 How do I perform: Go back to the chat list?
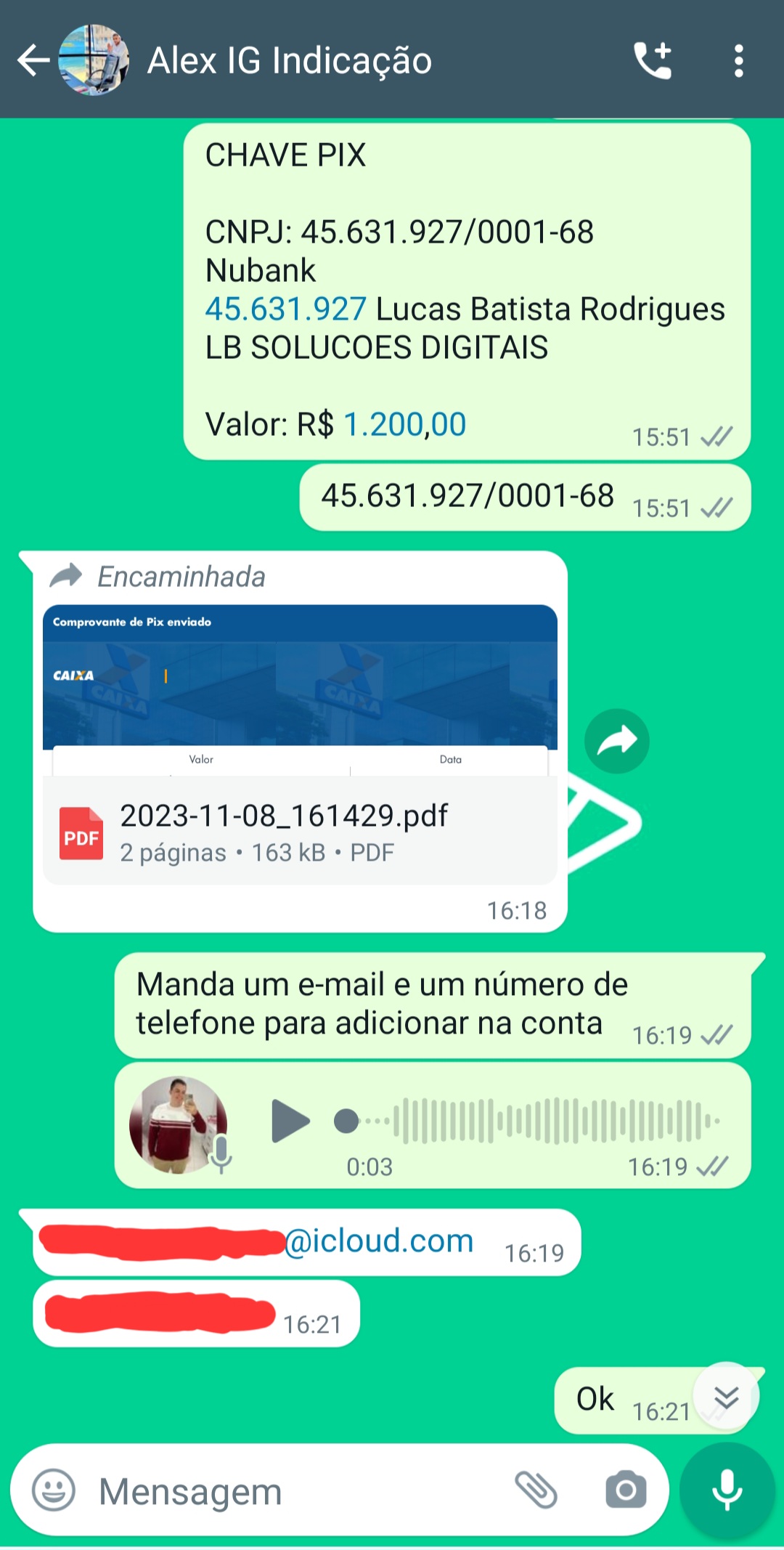(x=33, y=60)
